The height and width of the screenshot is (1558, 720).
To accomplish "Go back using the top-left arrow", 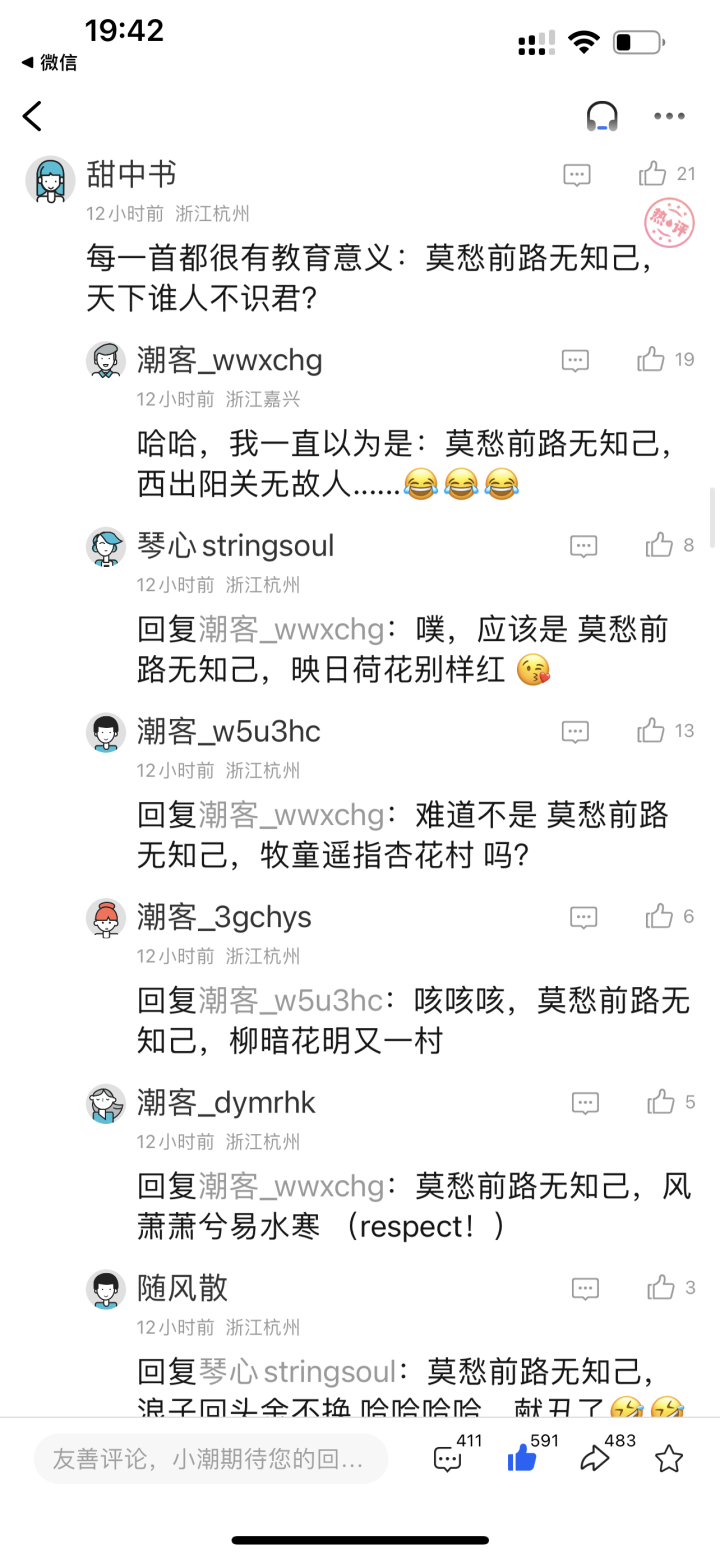I will [33, 116].
